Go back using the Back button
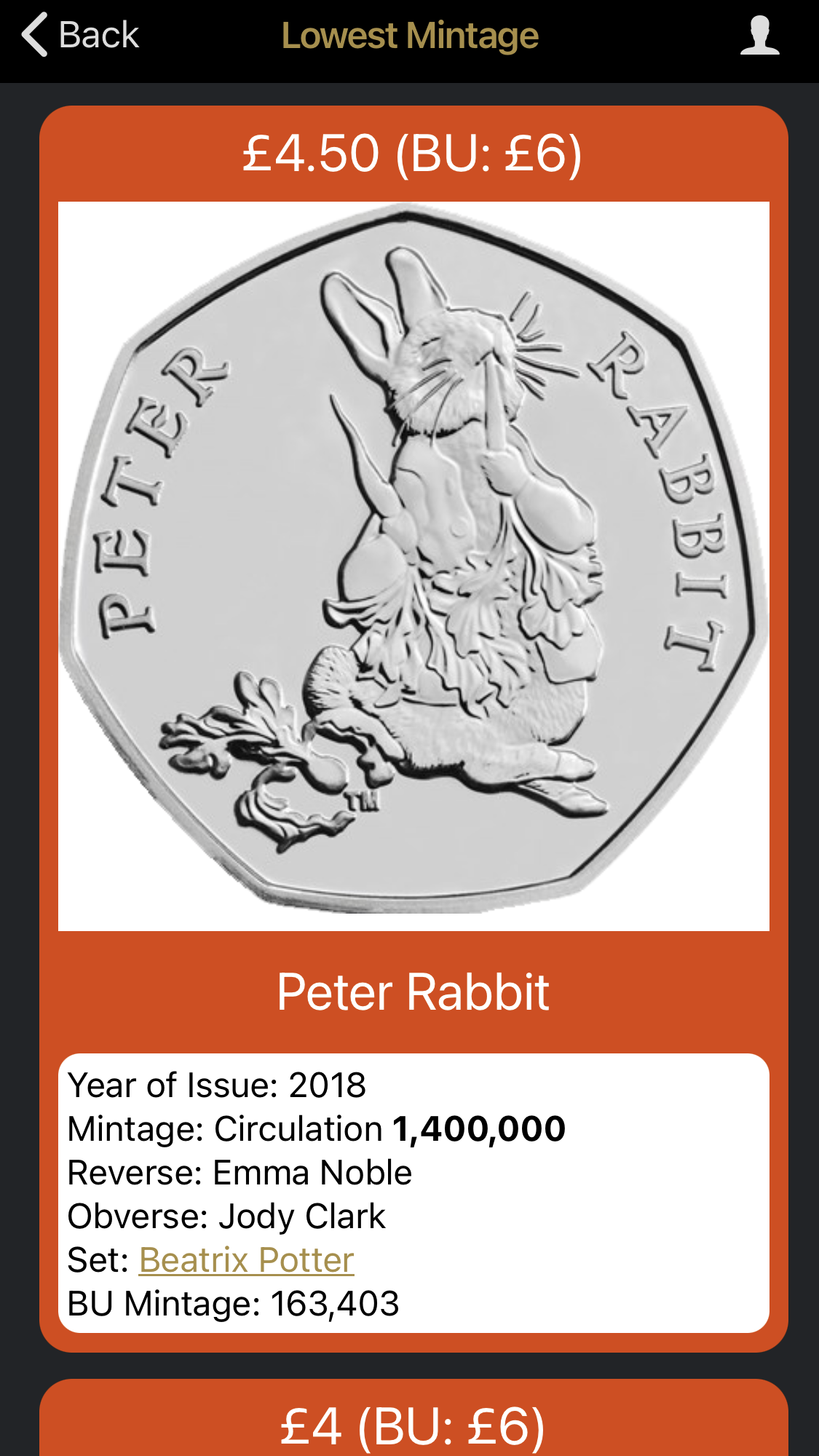The image size is (819, 1456). click(80, 35)
